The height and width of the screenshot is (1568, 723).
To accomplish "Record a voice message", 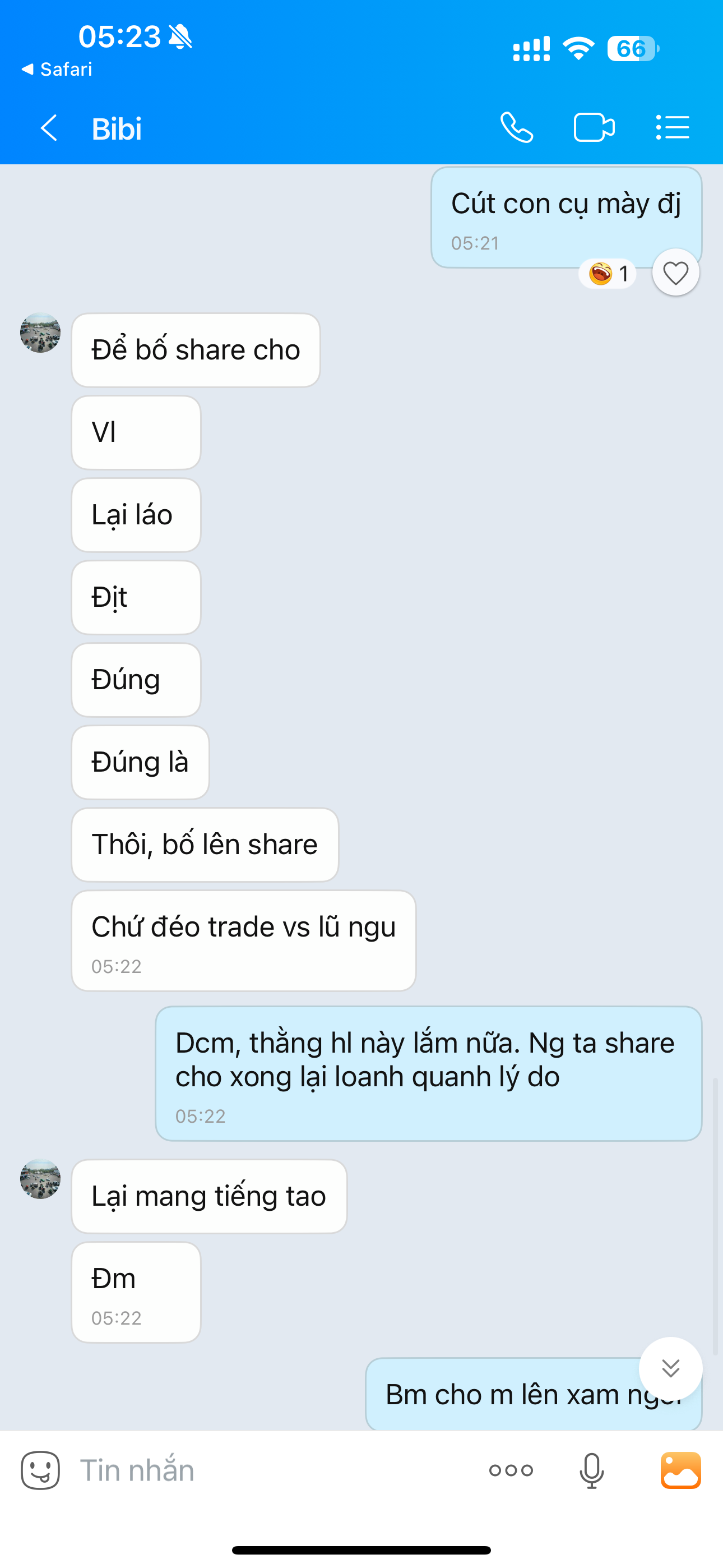I will (x=591, y=1470).
